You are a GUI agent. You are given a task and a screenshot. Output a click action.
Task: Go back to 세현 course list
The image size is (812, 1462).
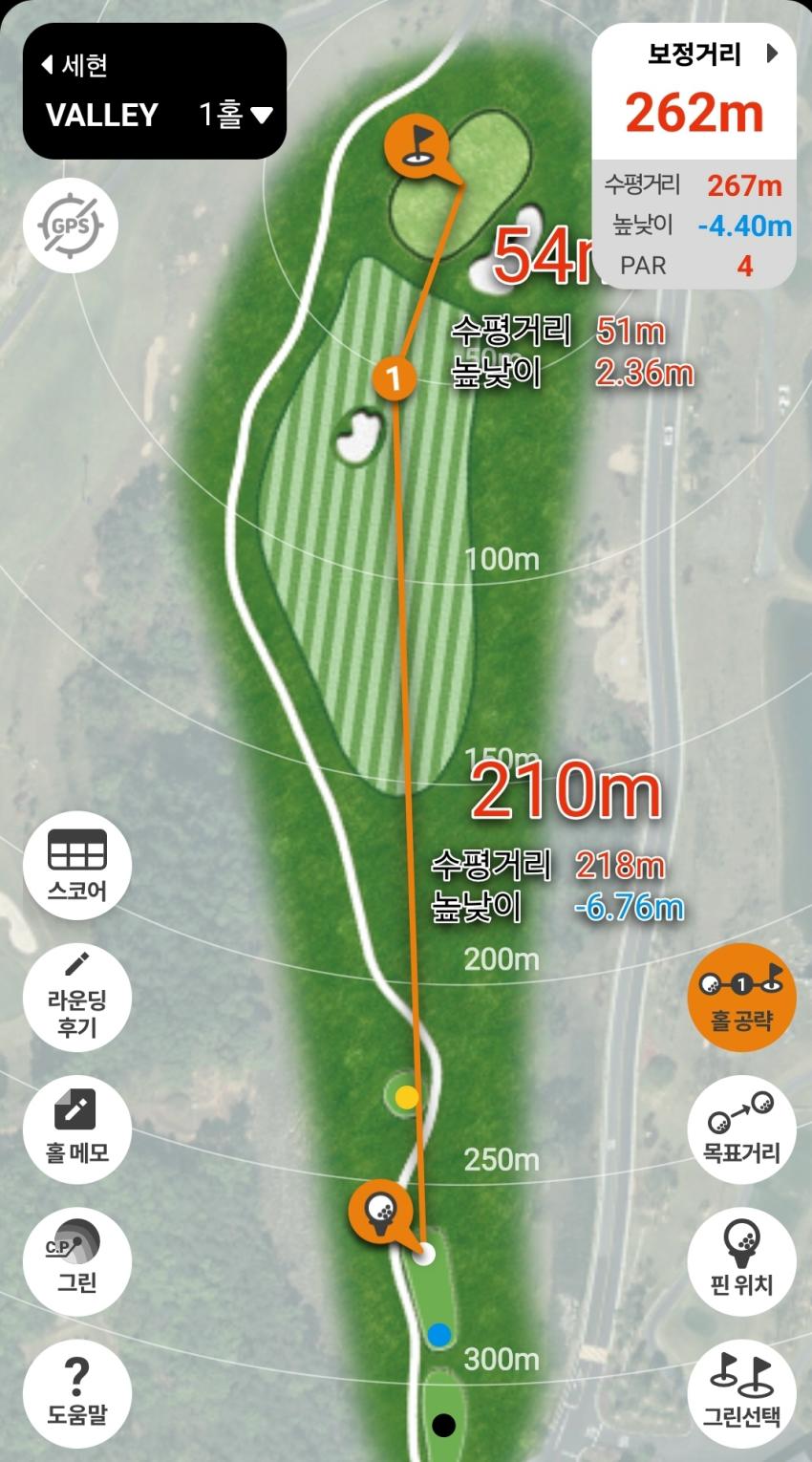coord(75,65)
